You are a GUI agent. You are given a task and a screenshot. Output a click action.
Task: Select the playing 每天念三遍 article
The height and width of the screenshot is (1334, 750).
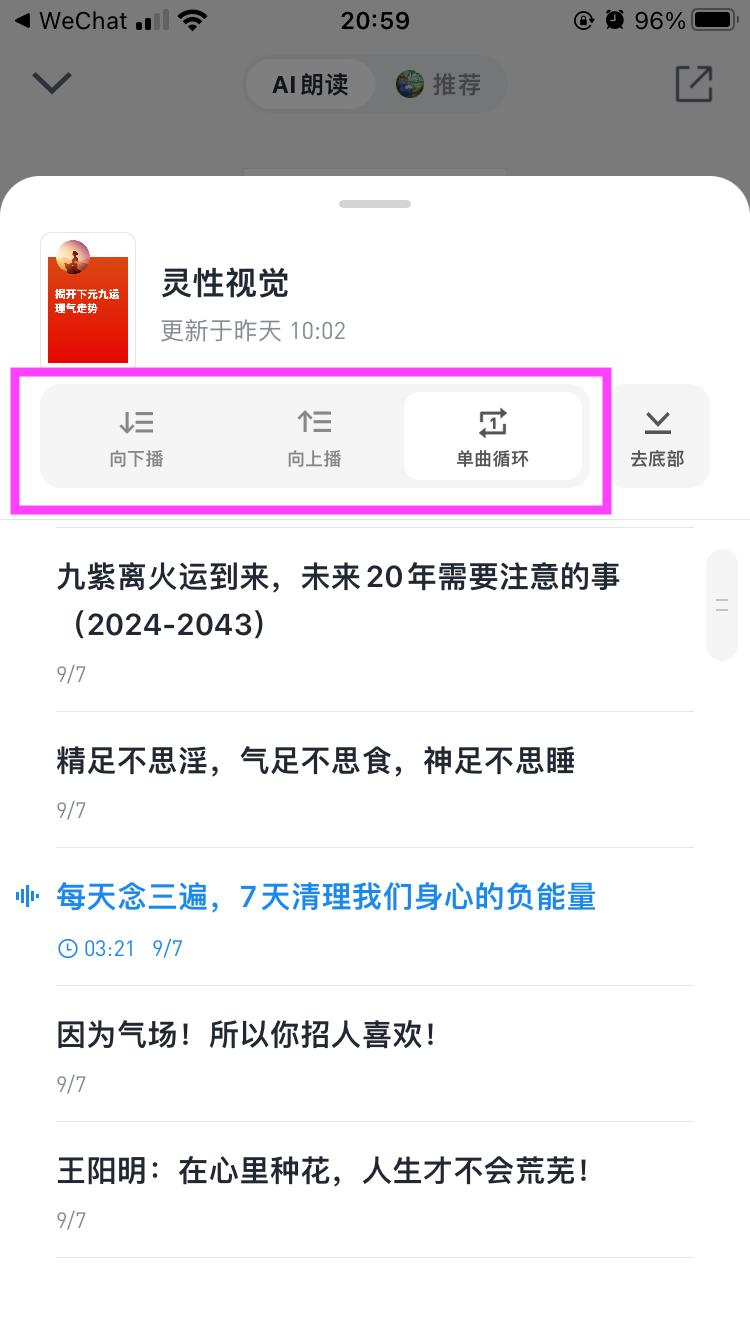(x=326, y=897)
